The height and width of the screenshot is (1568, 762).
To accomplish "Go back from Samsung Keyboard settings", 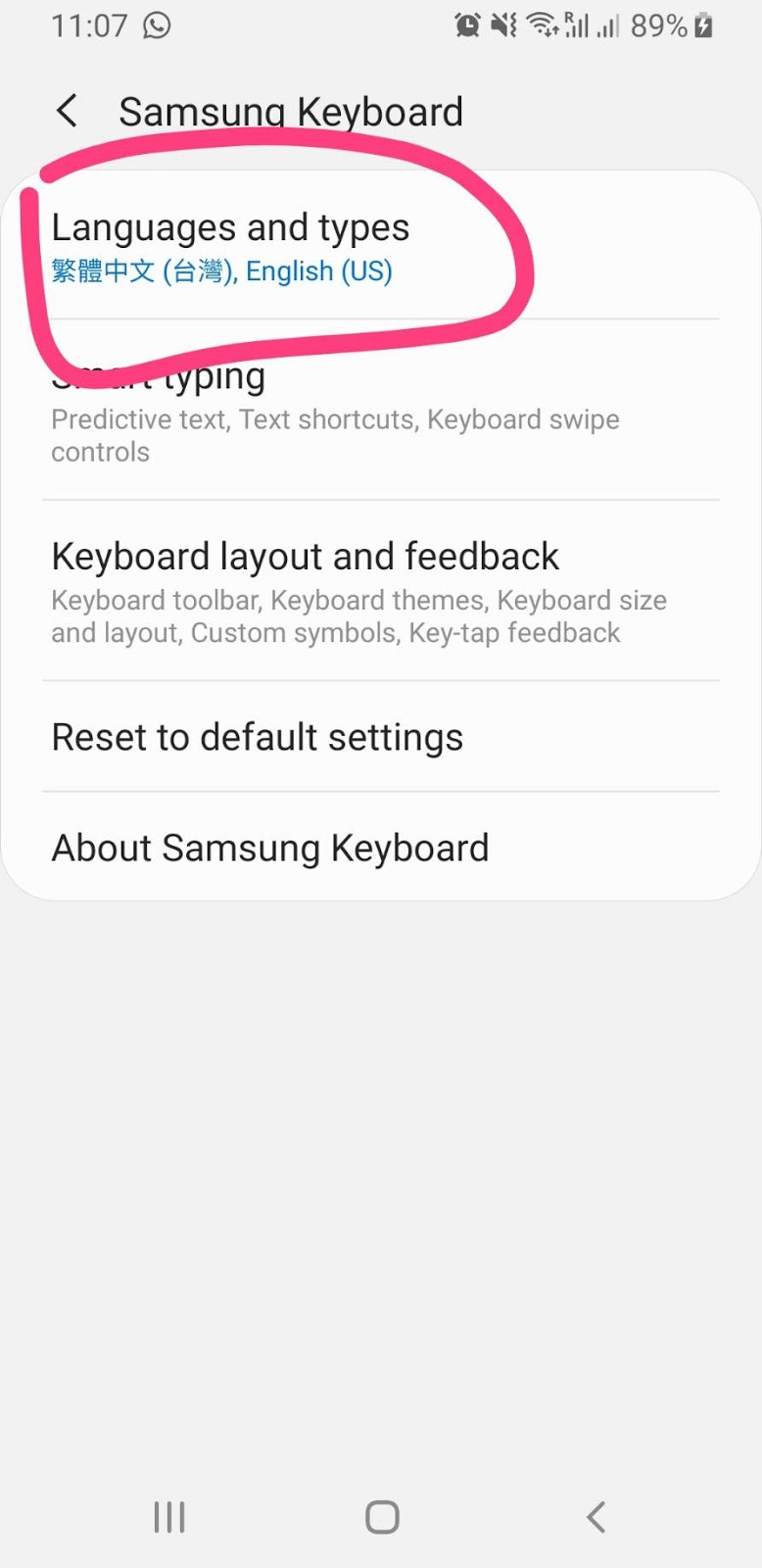I will [x=67, y=111].
